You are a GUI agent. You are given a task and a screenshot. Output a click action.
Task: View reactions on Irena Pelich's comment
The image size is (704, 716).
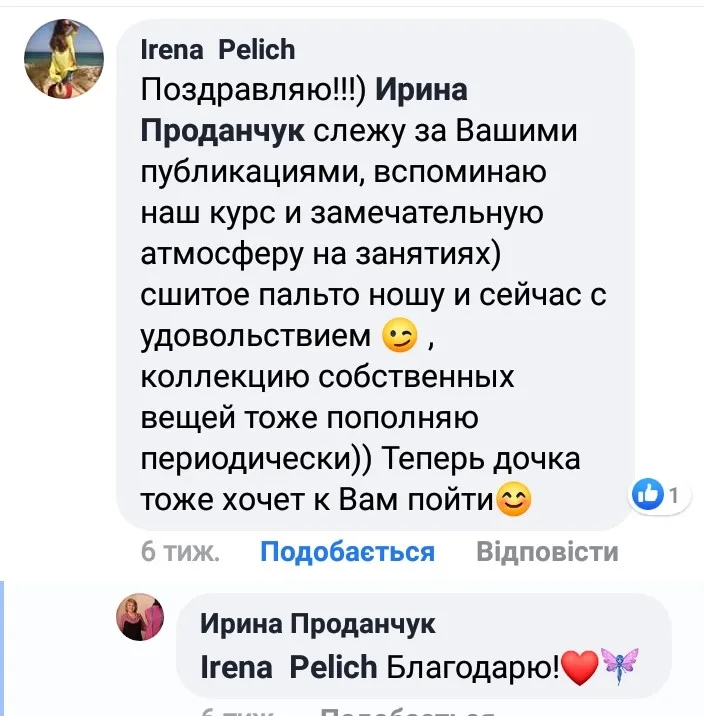[x=658, y=494]
